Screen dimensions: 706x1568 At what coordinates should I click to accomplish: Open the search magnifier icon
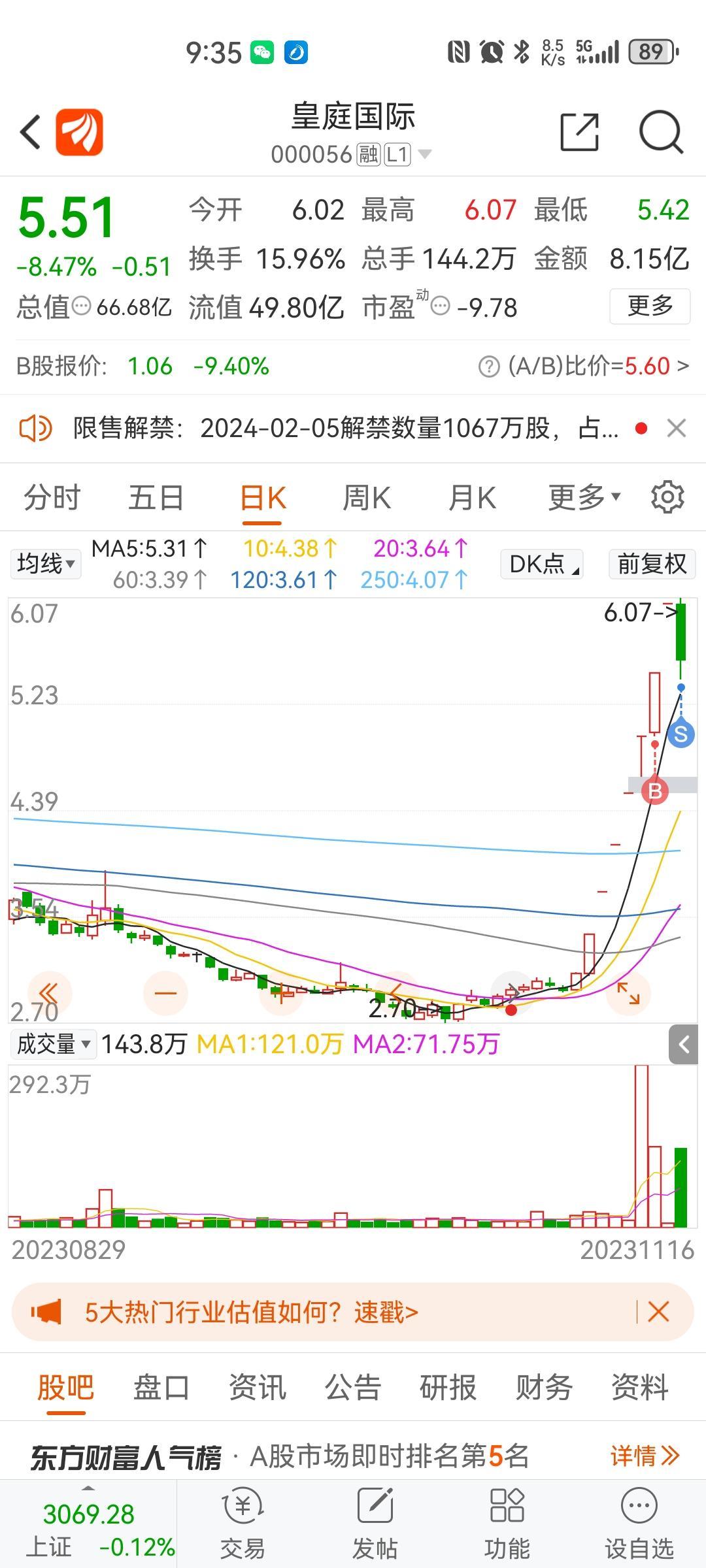661,133
